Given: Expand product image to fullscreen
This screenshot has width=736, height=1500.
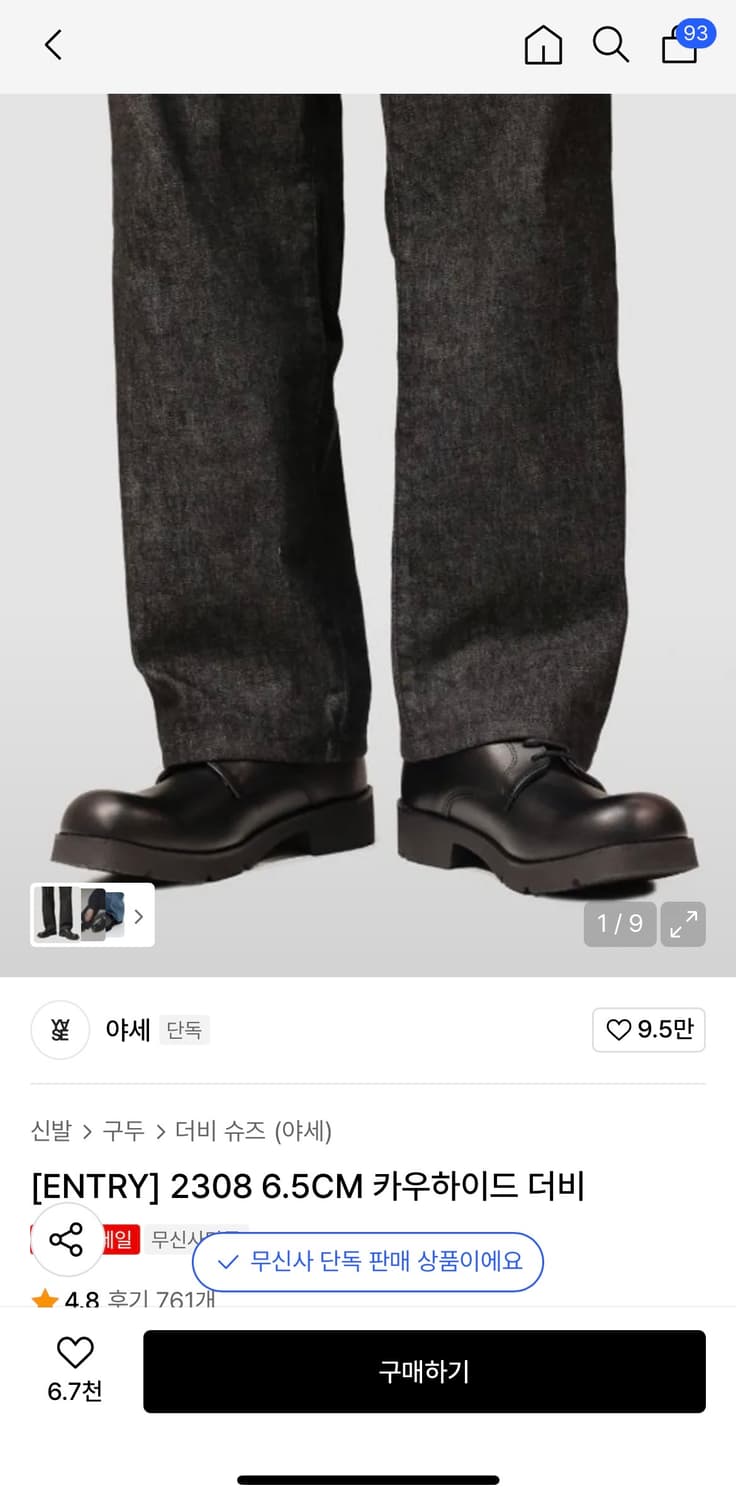Looking at the screenshot, I should [x=683, y=925].
